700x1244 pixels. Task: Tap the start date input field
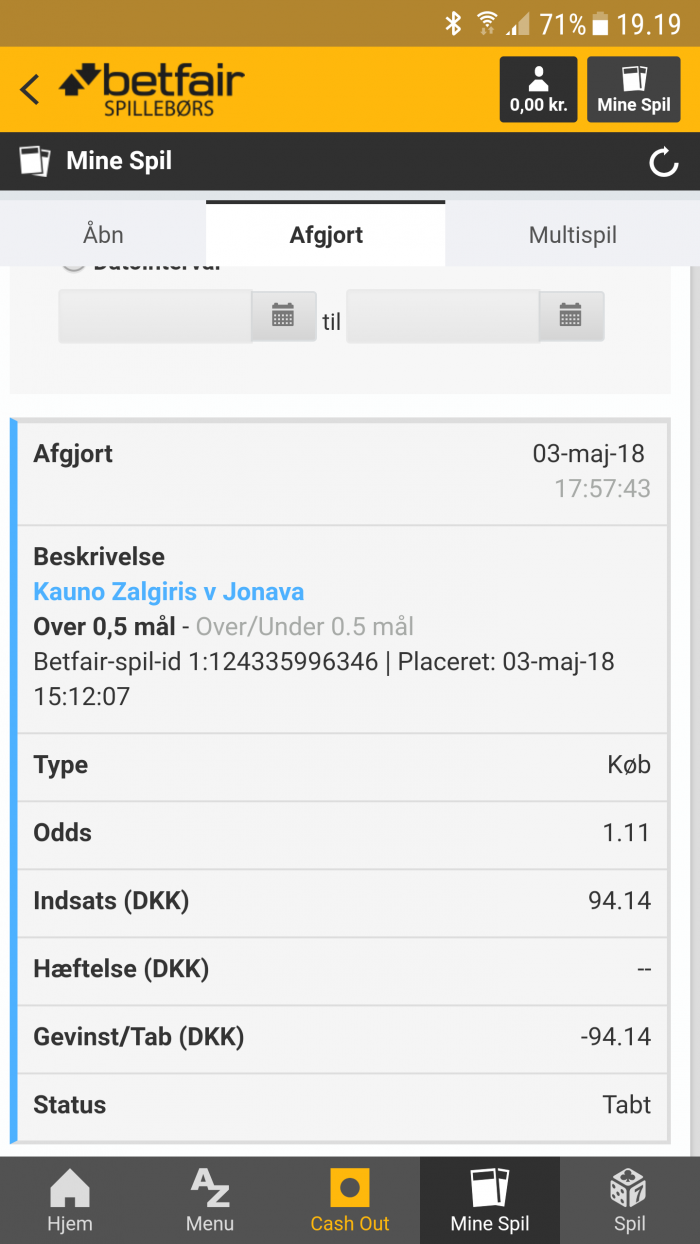[155, 317]
